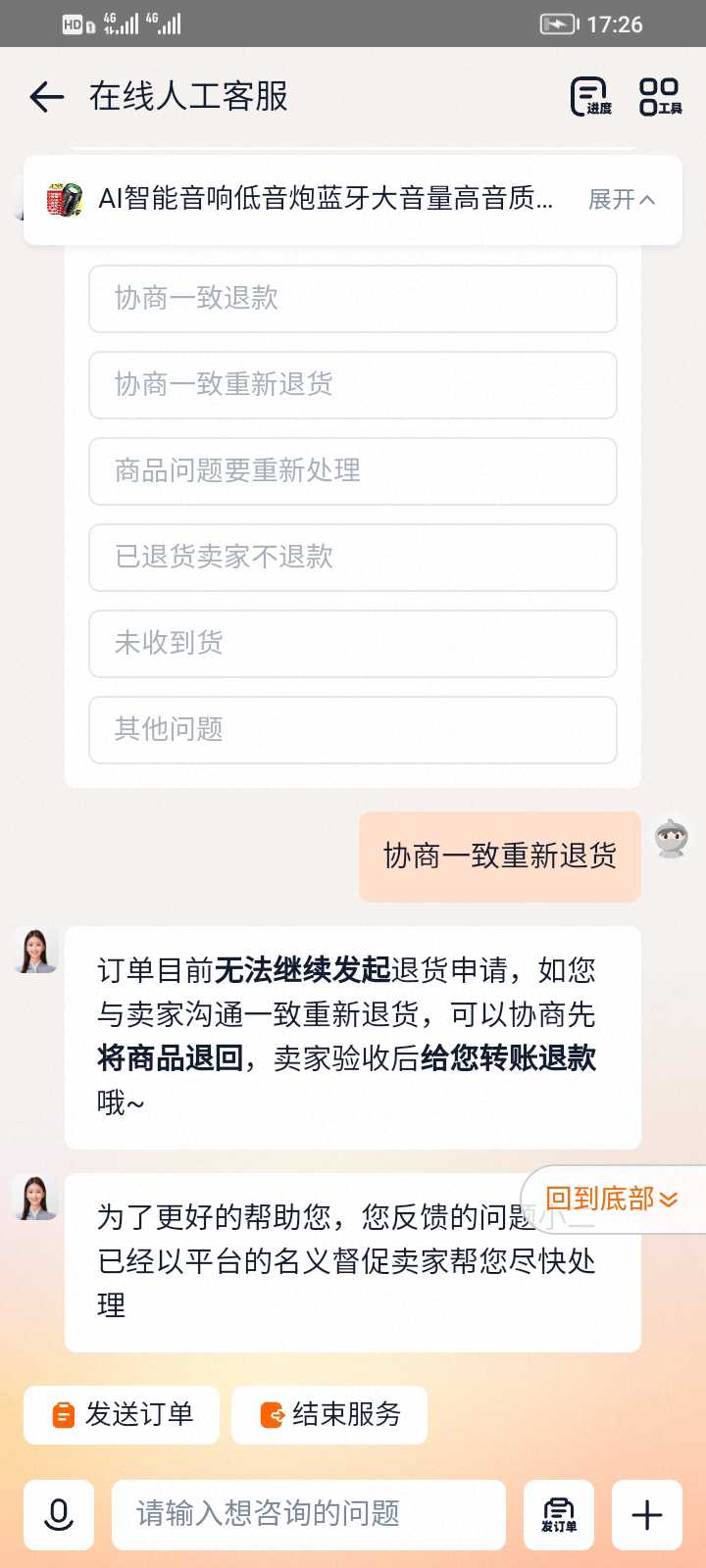Select 商品问题要重新处理

[353, 471]
